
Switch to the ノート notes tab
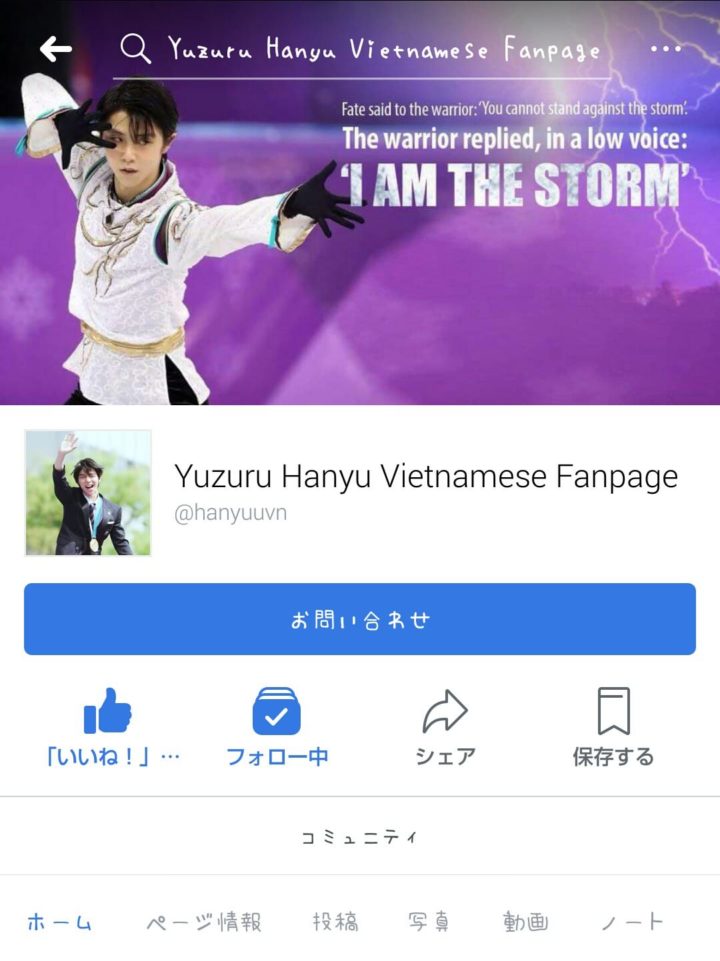coord(631,922)
